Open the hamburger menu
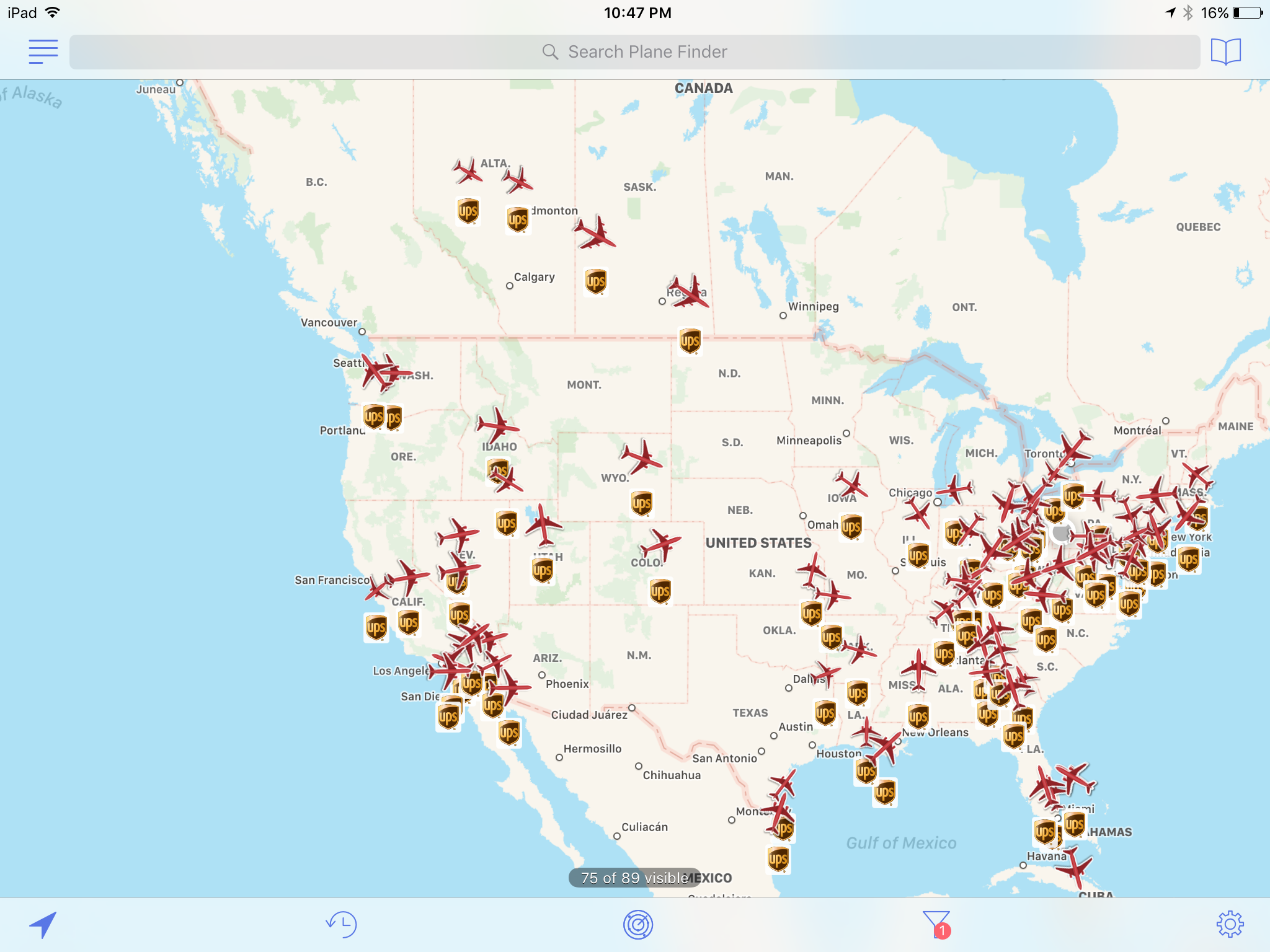 [x=43, y=51]
